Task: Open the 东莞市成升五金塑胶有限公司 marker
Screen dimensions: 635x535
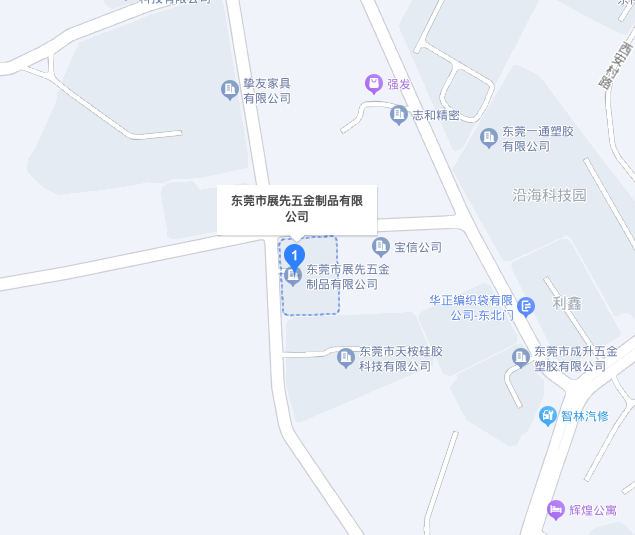Action: [x=521, y=357]
